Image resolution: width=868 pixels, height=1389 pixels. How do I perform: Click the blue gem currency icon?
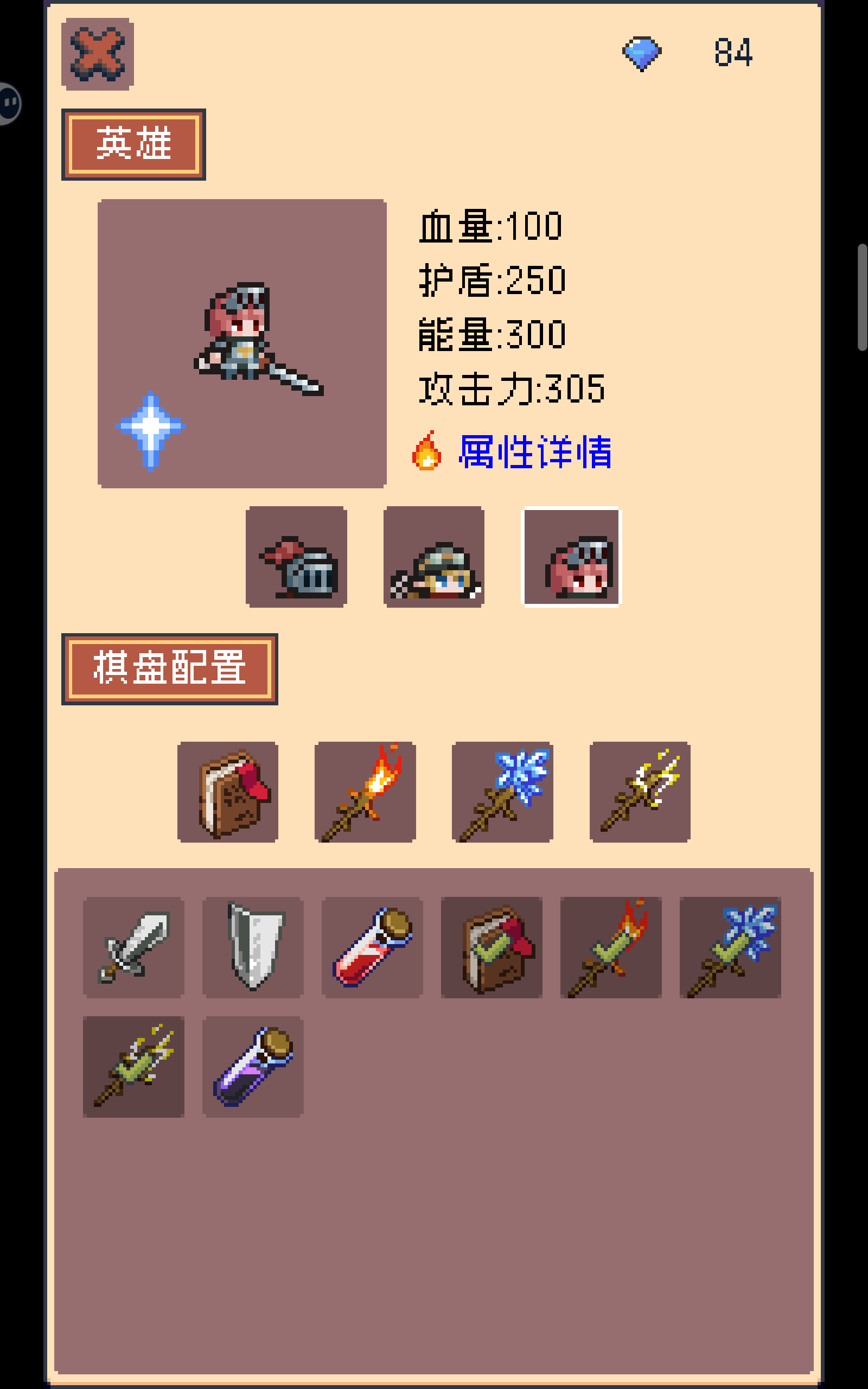(x=641, y=53)
